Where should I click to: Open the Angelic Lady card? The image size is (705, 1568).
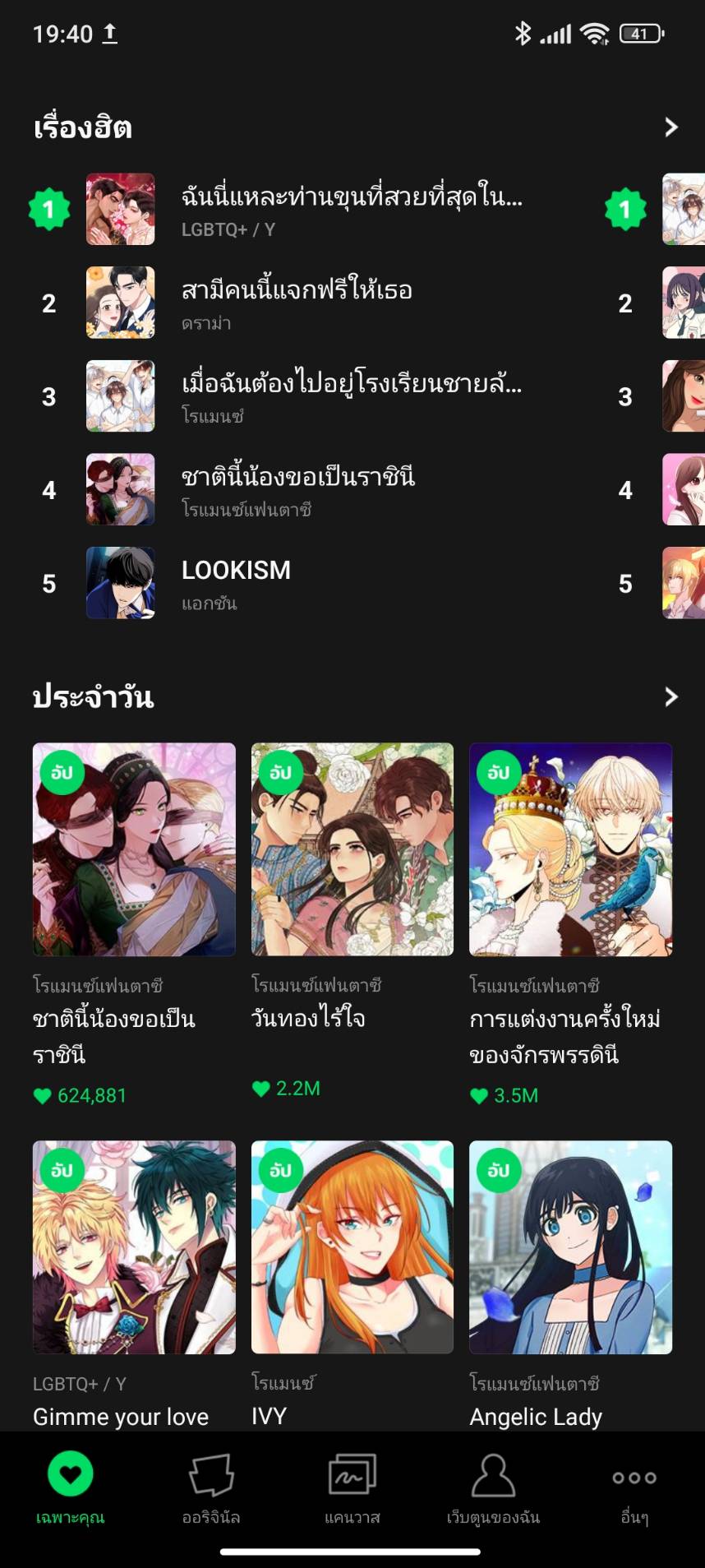(x=570, y=1247)
